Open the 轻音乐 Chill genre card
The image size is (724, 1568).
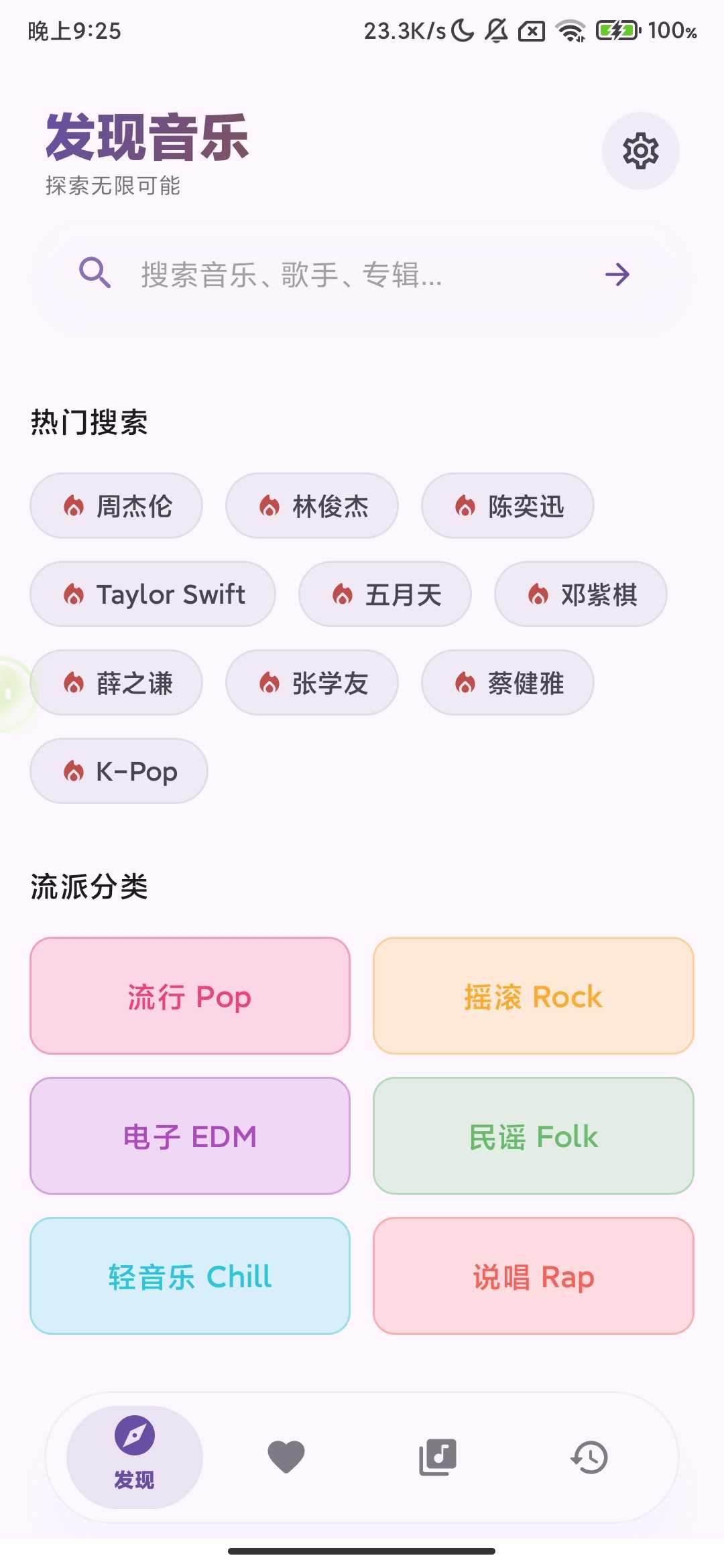[x=190, y=1276]
